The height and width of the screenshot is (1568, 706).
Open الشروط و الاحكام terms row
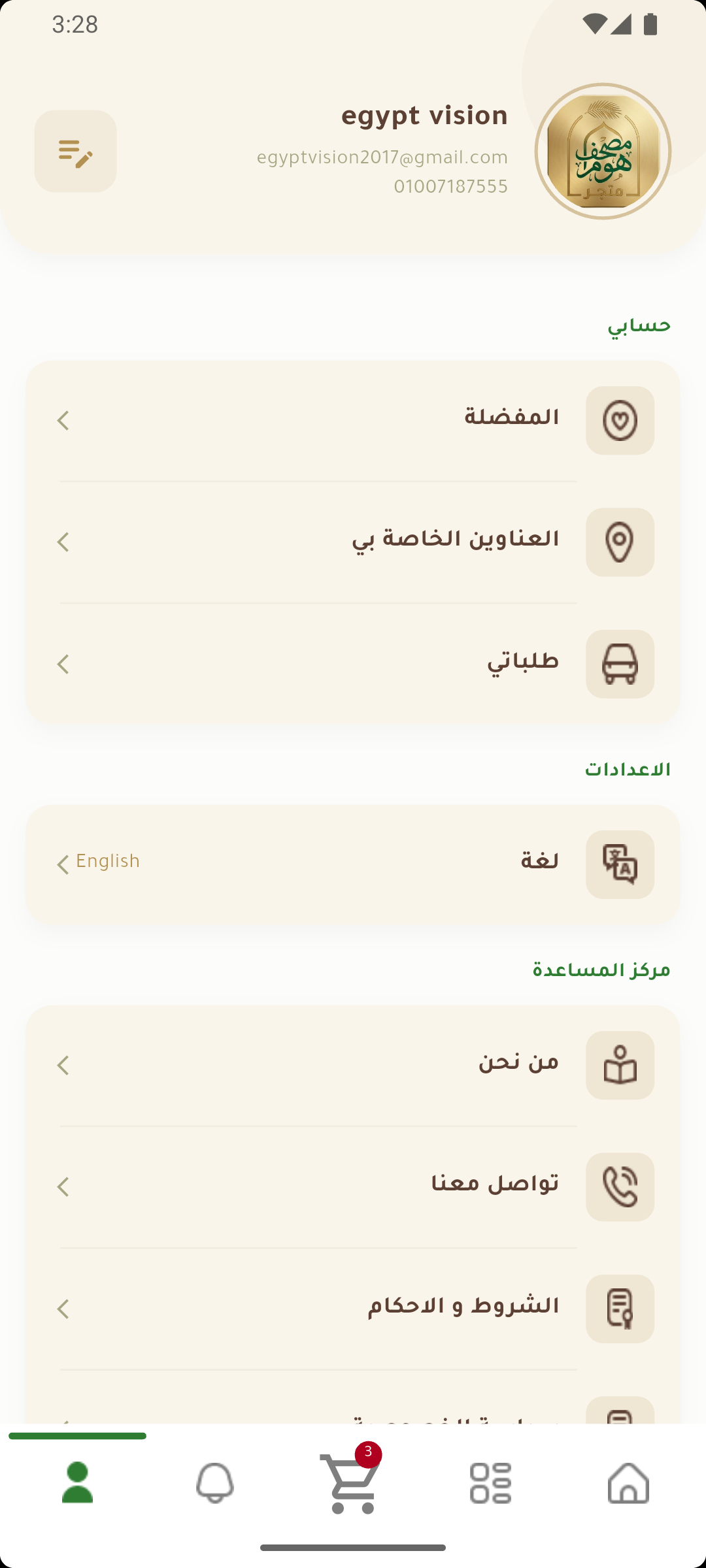[x=353, y=1308]
